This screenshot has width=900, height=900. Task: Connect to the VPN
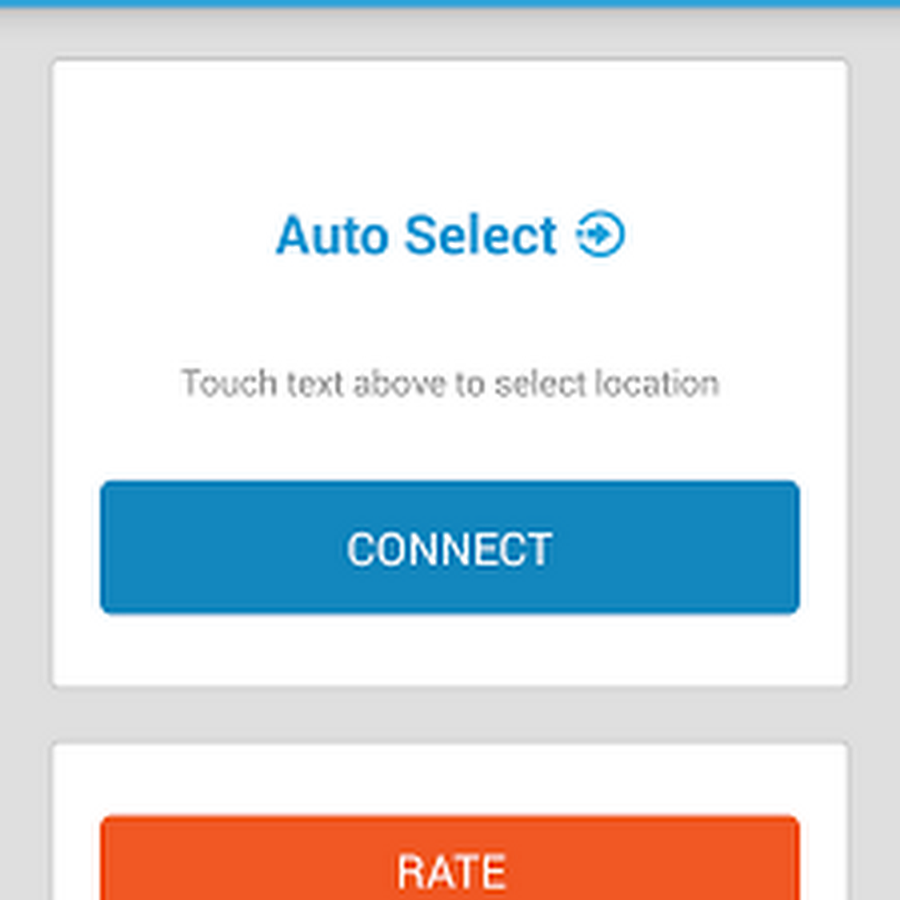pyautogui.click(x=449, y=548)
